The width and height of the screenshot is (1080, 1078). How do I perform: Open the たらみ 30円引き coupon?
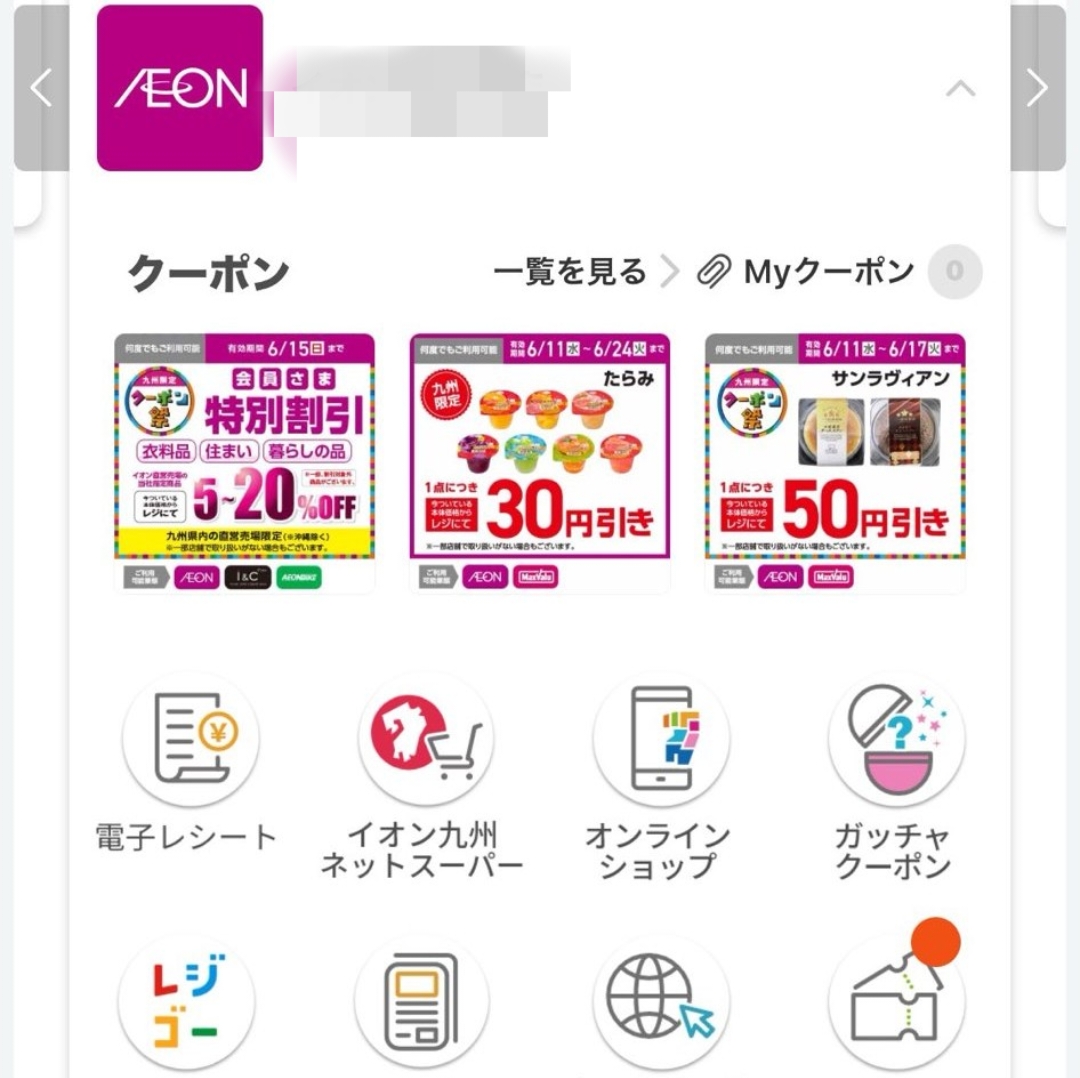pos(540,462)
